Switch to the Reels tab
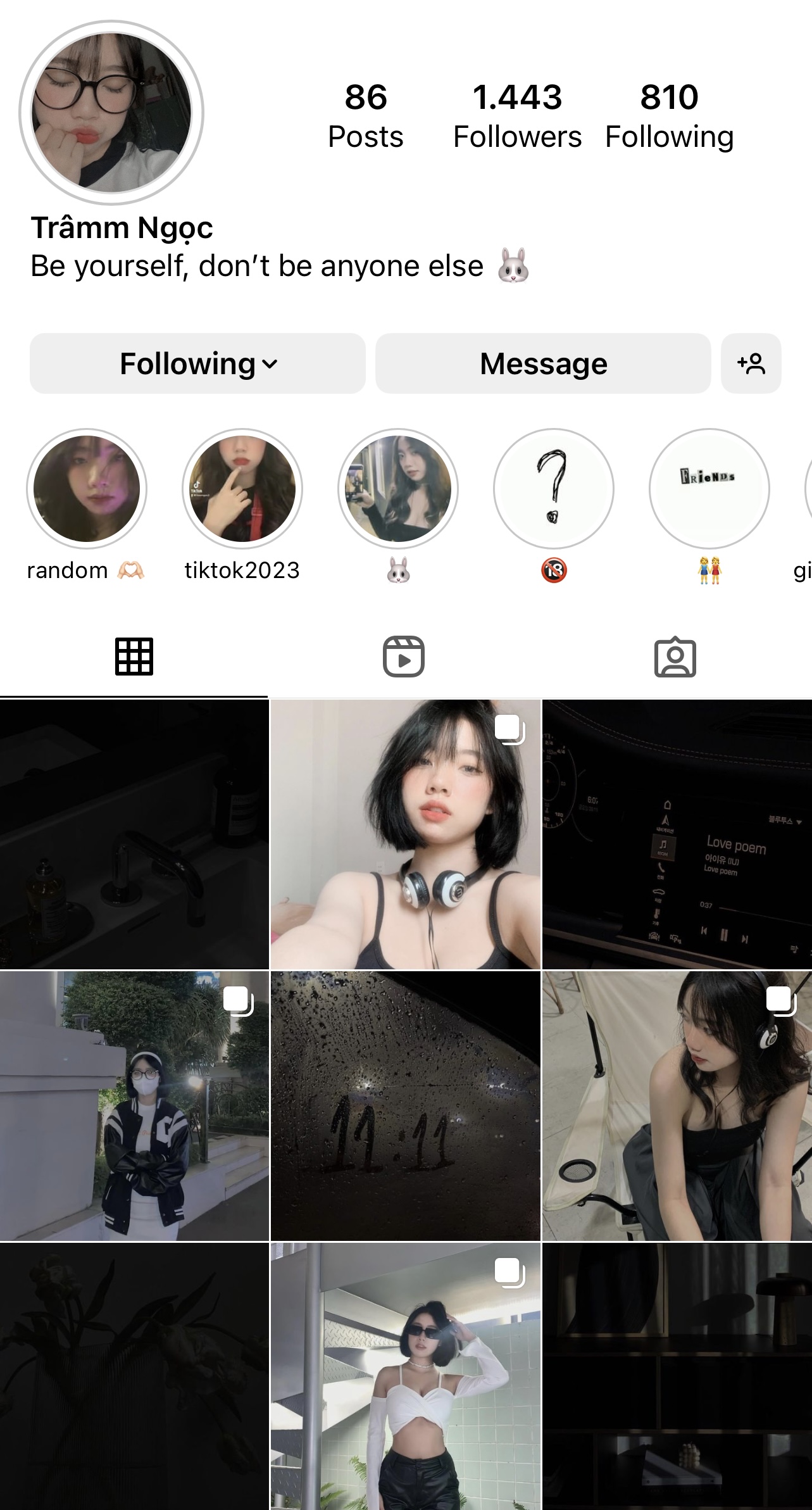The width and height of the screenshot is (812, 1510). click(404, 657)
